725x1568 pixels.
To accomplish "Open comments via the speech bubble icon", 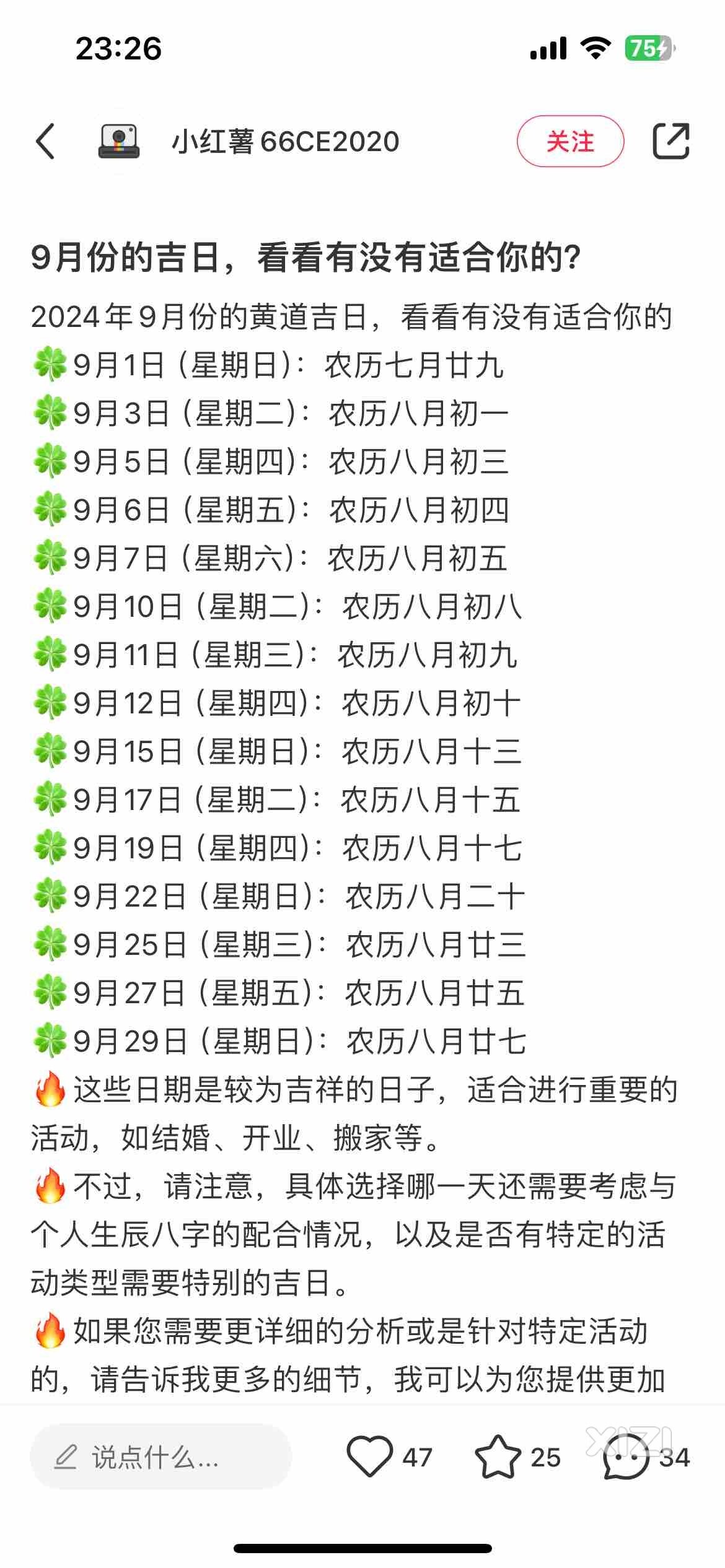I will 626,1457.
